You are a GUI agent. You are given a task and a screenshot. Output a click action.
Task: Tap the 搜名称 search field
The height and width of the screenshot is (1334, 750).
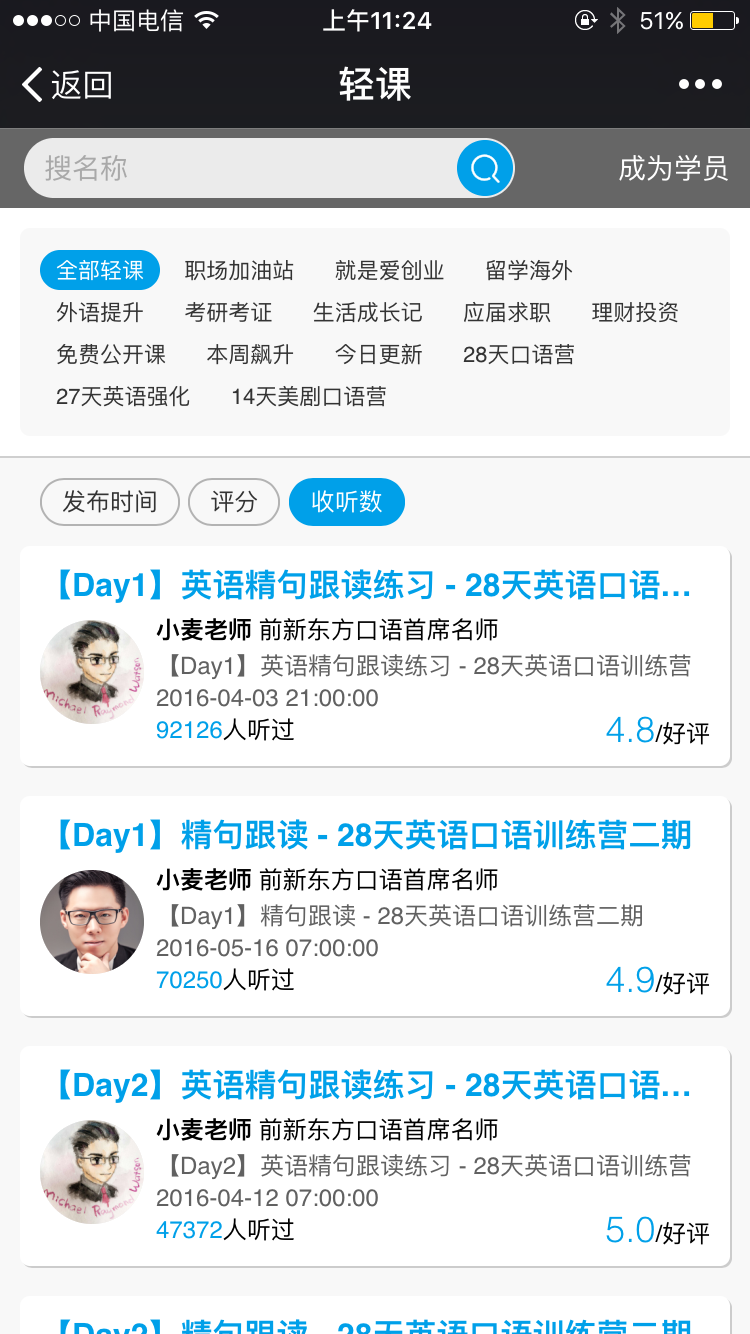click(x=240, y=168)
